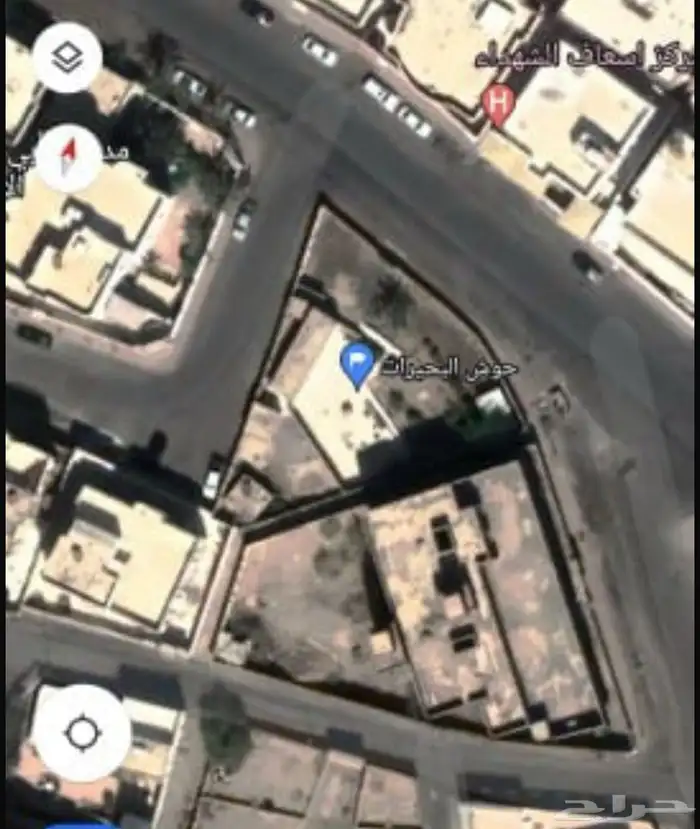Center the map on my location
Image resolution: width=700 pixels, height=829 pixels.
pyautogui.click(x=82, y=733)
